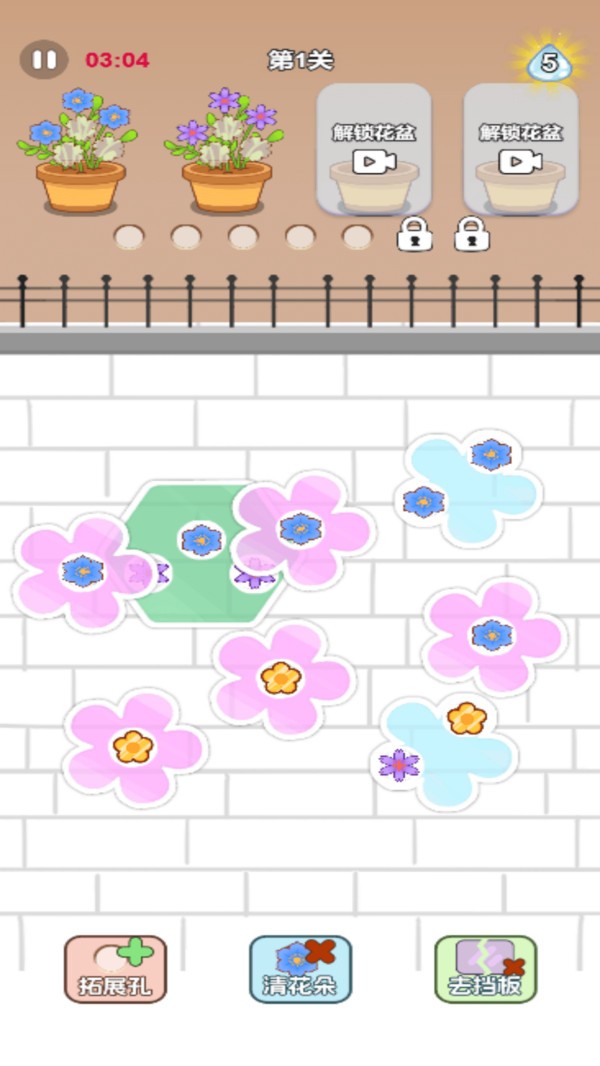
Task: Pause the game
Action: [44, 60]
